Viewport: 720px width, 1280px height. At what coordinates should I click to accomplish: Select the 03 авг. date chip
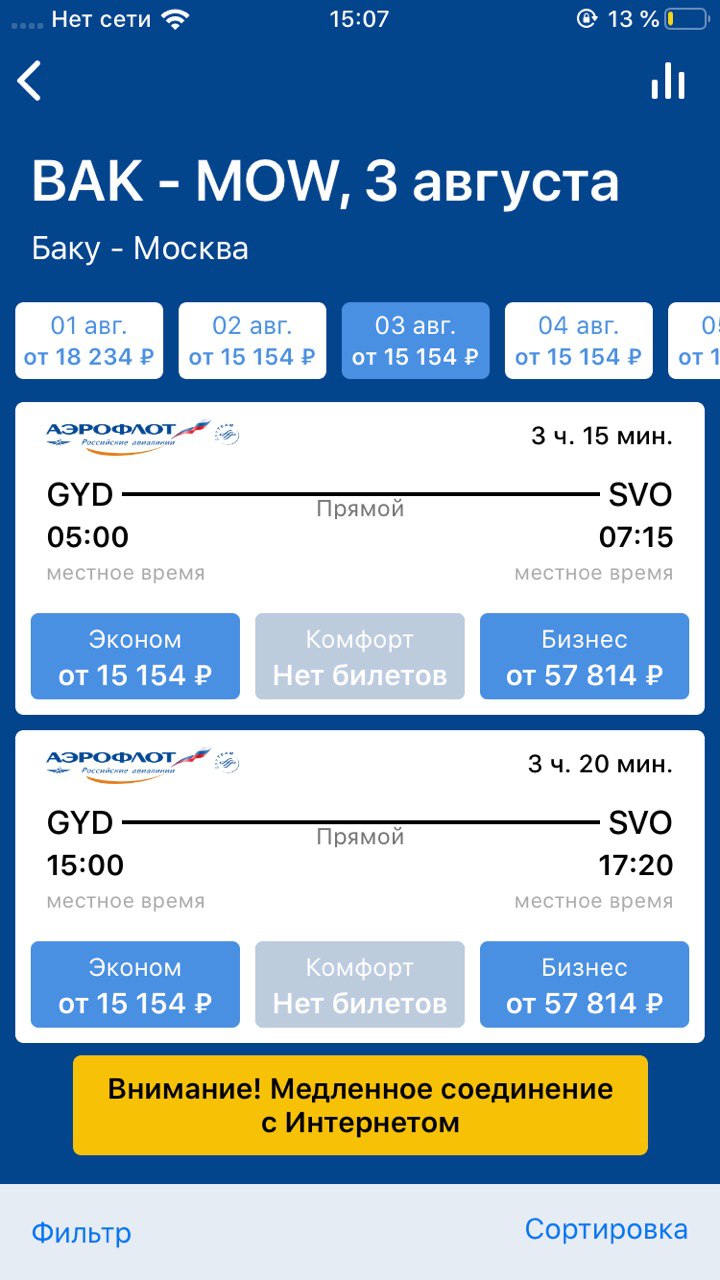pyautogui.click(x=415, y=341)
